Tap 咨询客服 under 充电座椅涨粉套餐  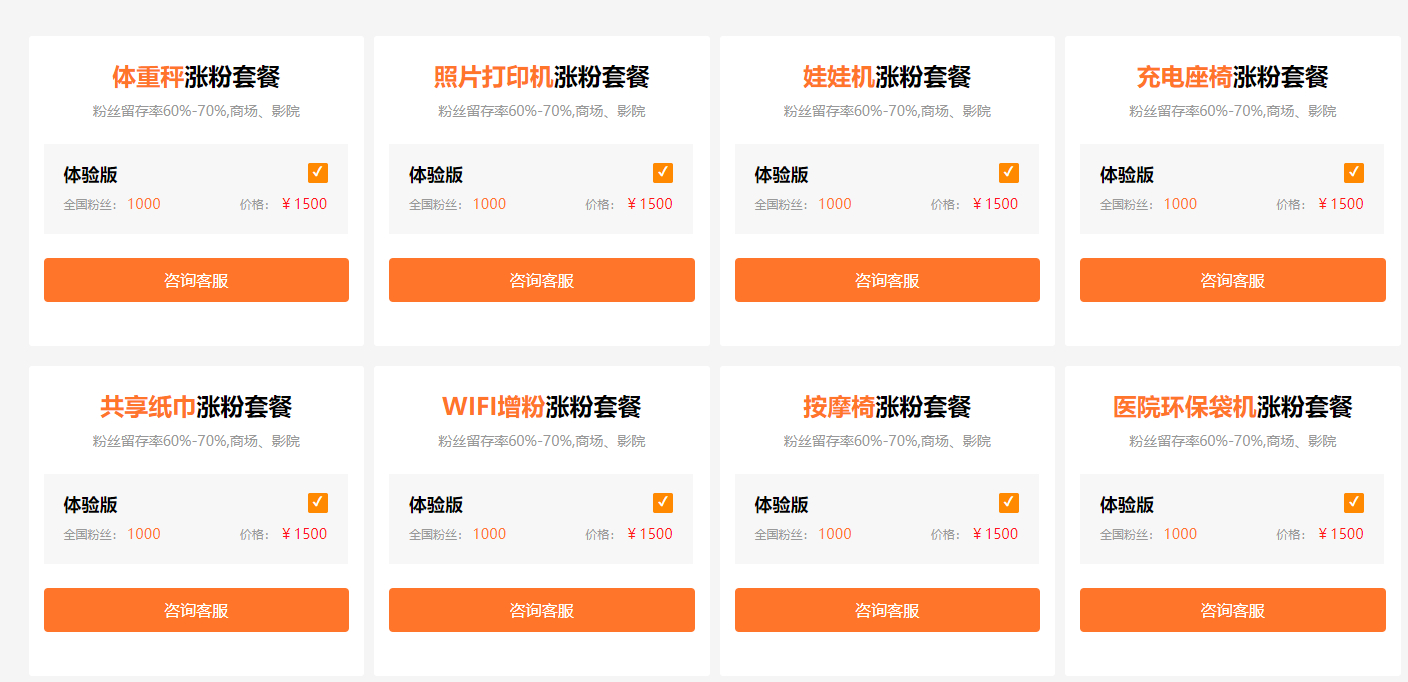point(1232,280)
